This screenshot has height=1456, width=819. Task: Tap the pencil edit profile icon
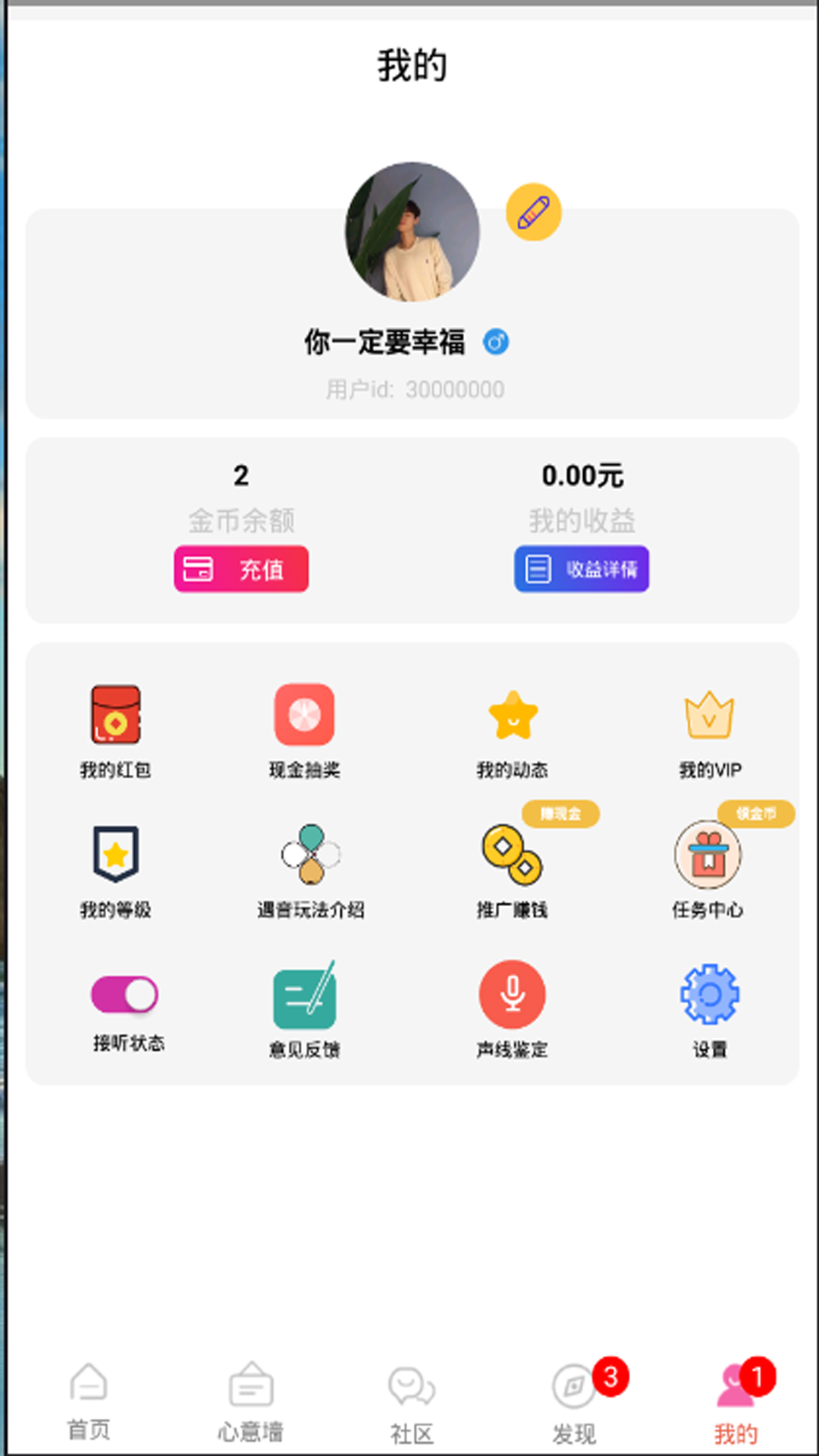click(x=533, y=212)
